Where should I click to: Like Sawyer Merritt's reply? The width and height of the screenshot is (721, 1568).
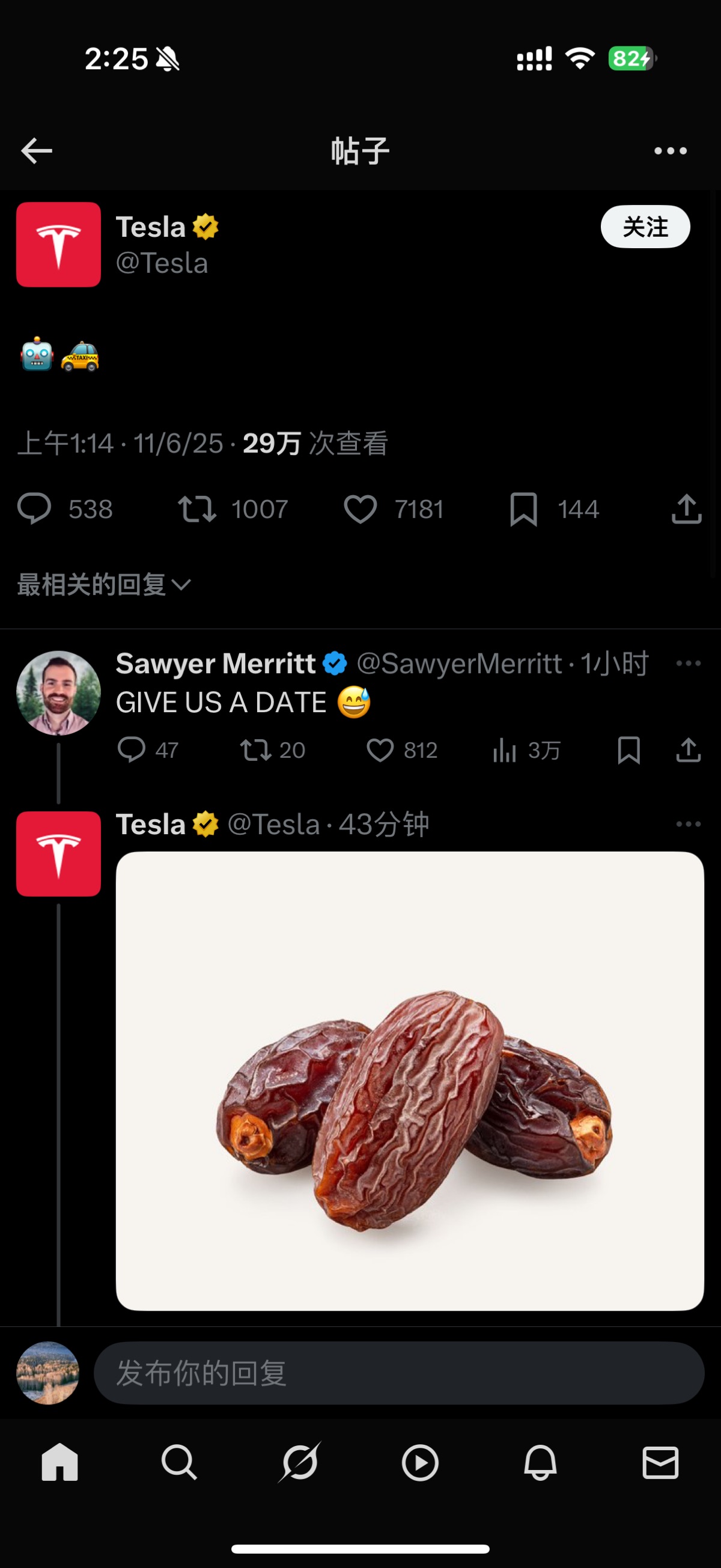[380, 750]
